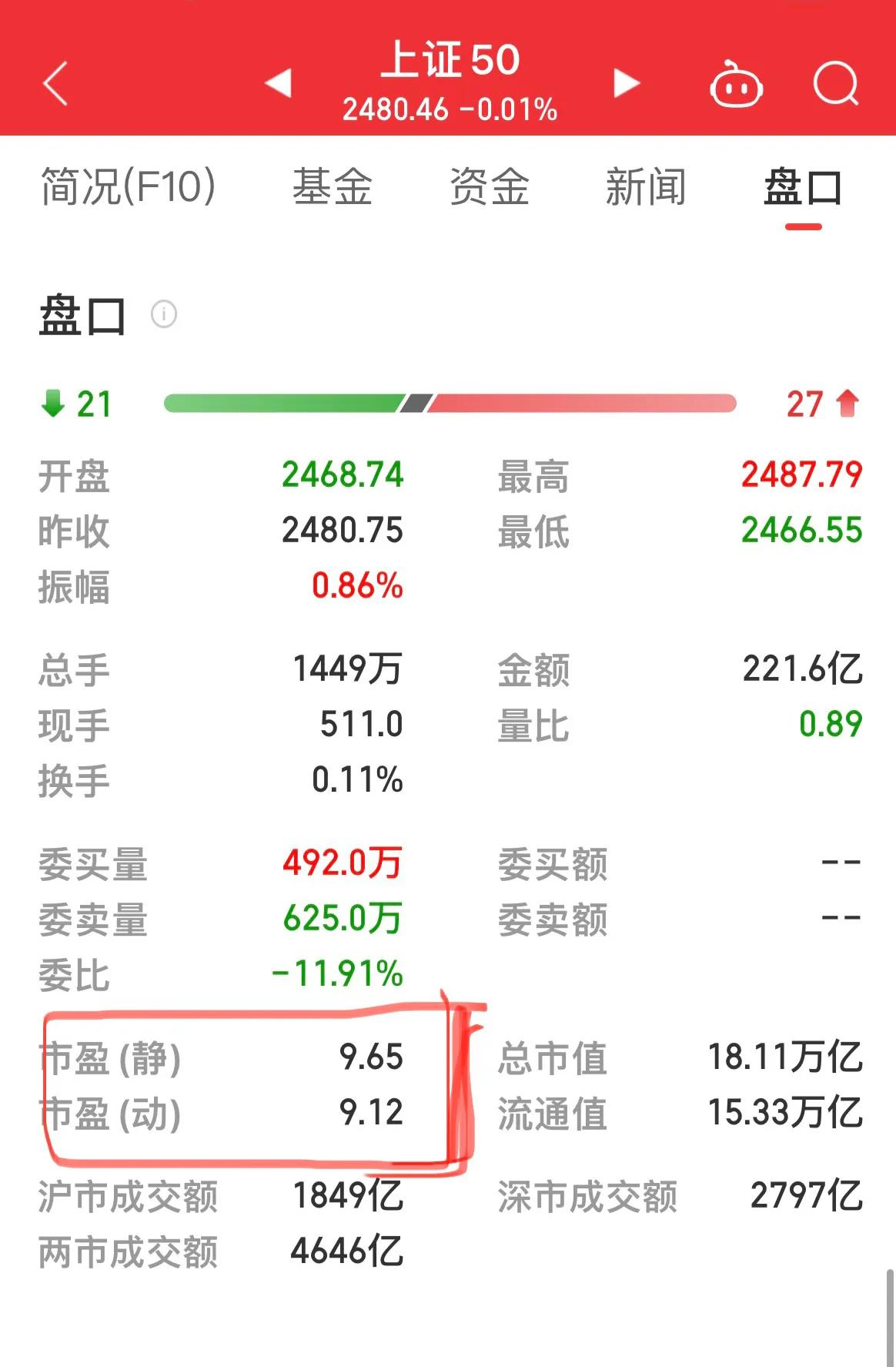This screenshot has width=896, height=1367.
Task: Open the search function
Action: pyautogui.click(x=836, y=85)
